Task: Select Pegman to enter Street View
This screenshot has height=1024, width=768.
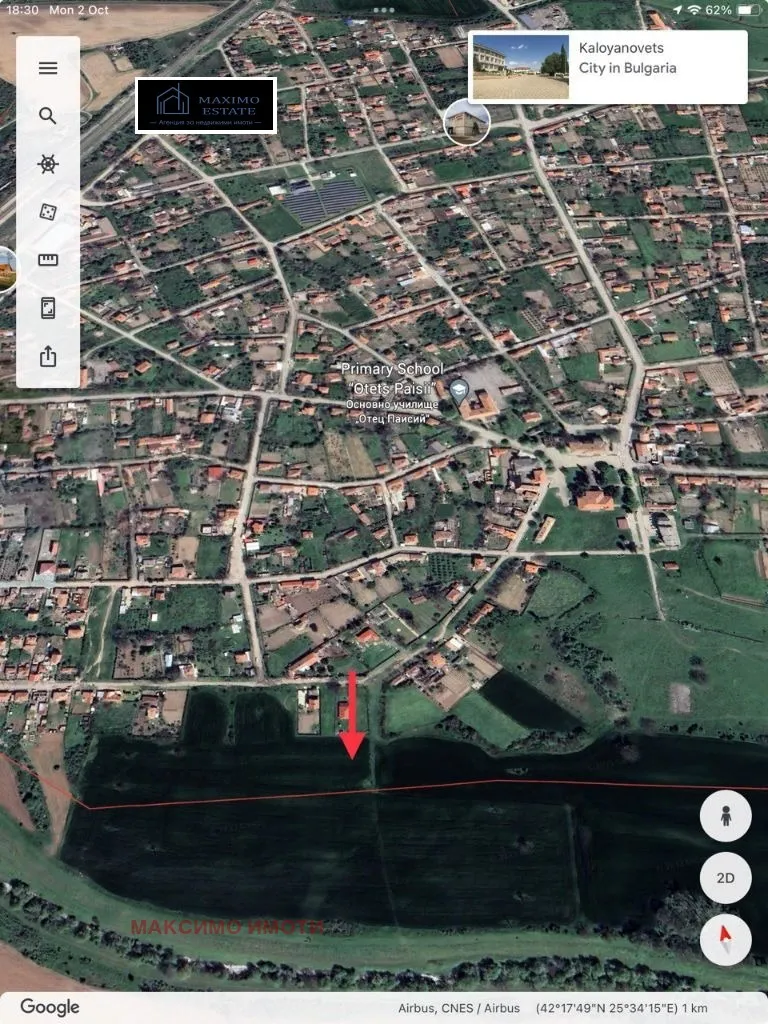Action: click(x=725, y=815)
